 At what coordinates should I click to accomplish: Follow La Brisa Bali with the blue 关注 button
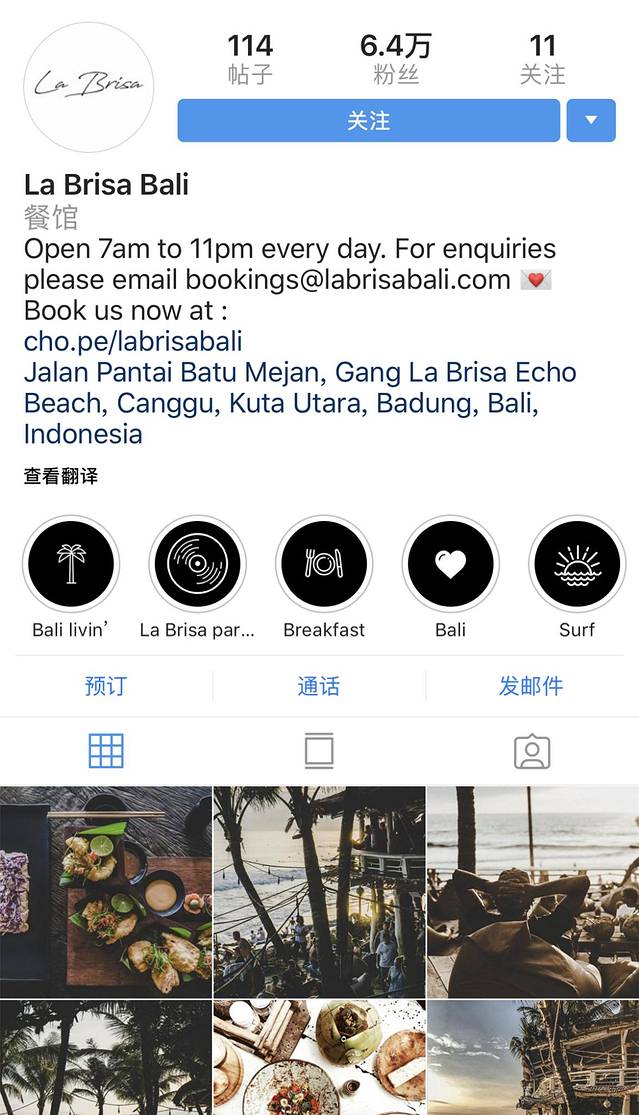click(x=368, y=121)
